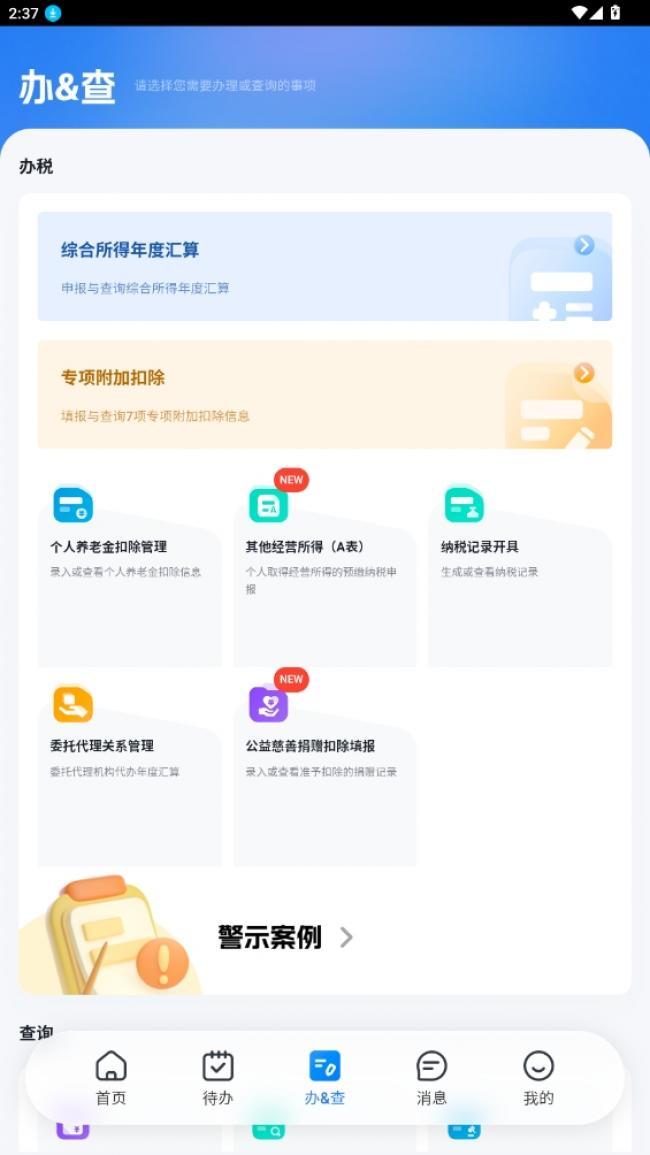Switch to 待办 tab
650x1155 pixels.
click(x=218, y=1078)
